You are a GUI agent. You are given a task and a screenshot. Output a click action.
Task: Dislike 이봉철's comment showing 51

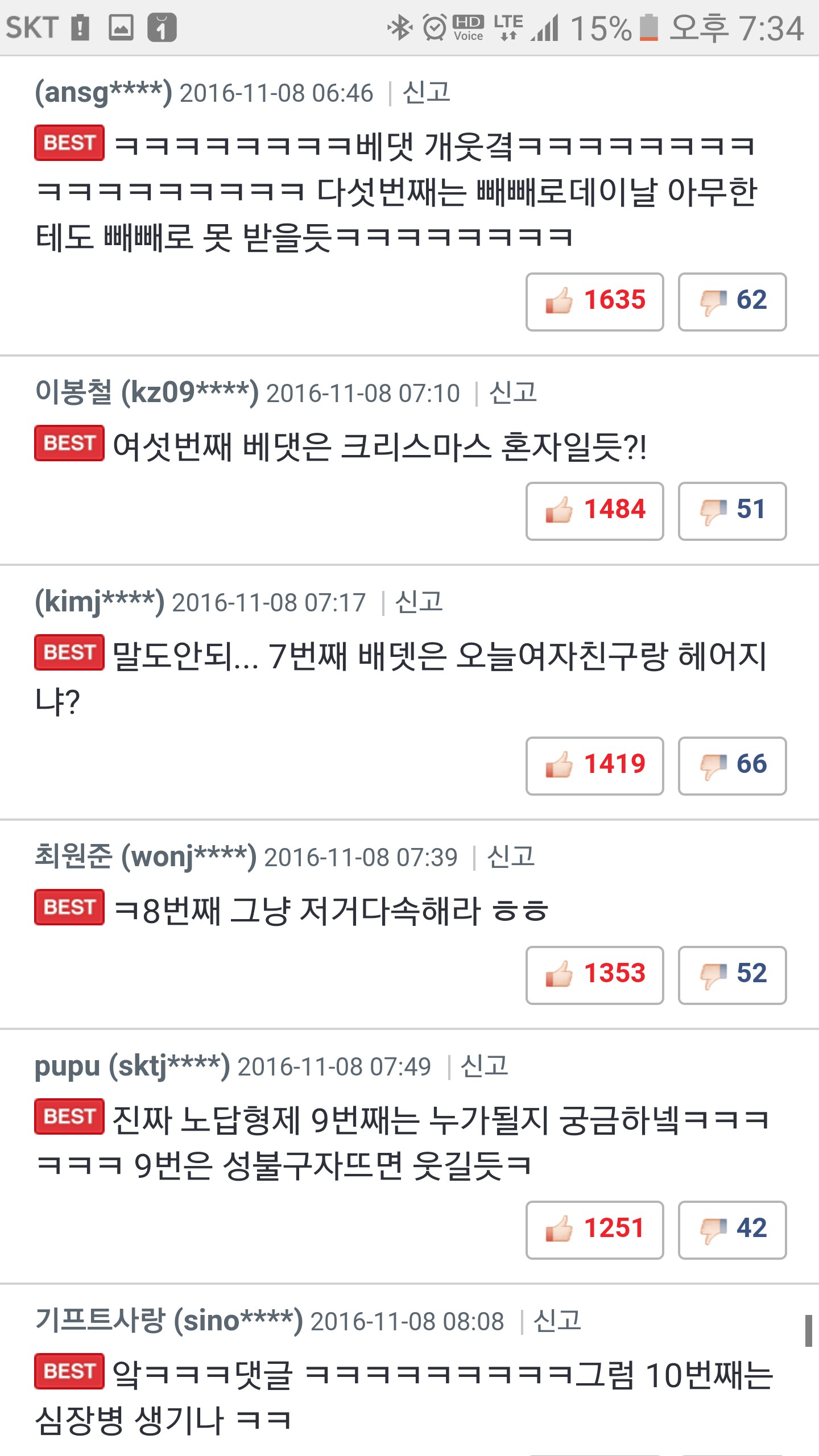732,511
